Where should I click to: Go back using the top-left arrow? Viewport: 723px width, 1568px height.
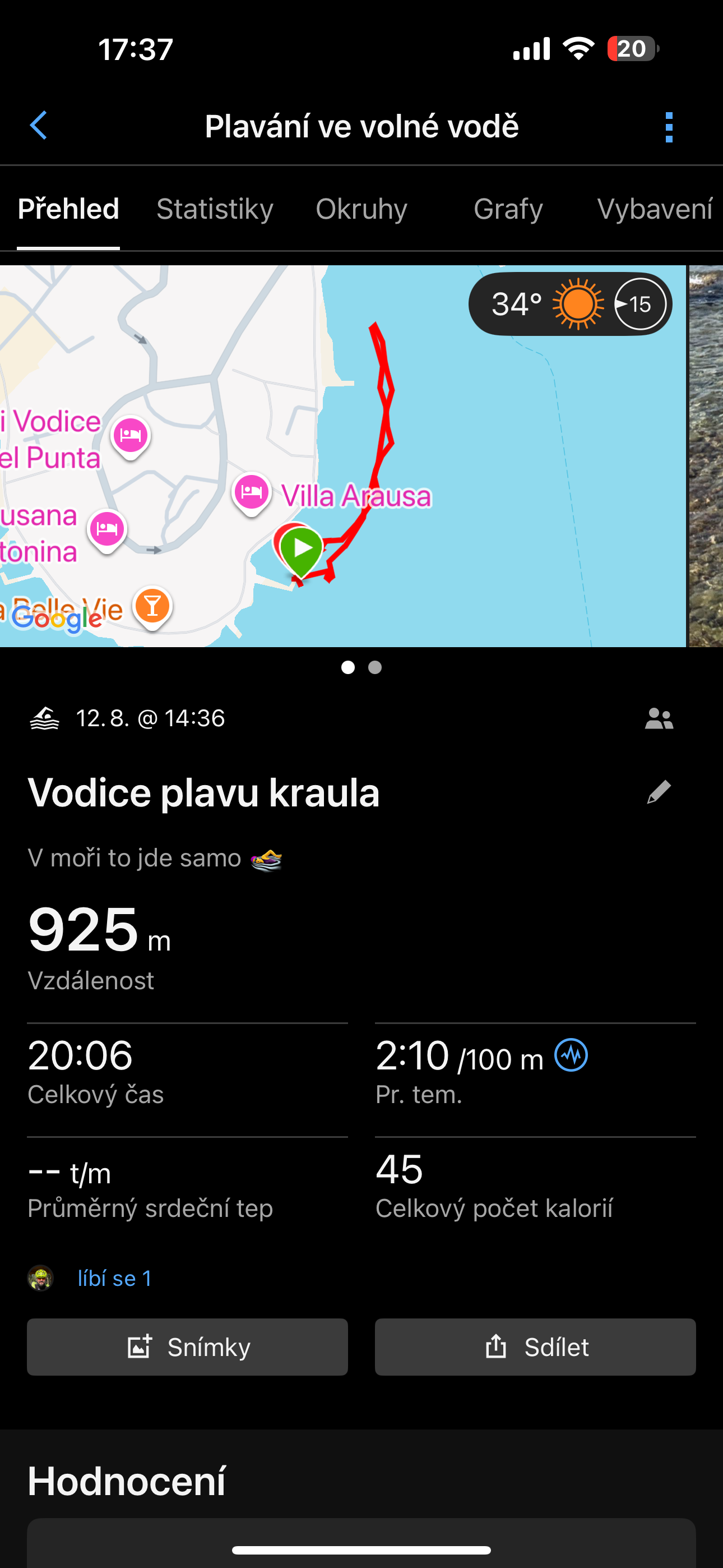(x=38, y=126)
